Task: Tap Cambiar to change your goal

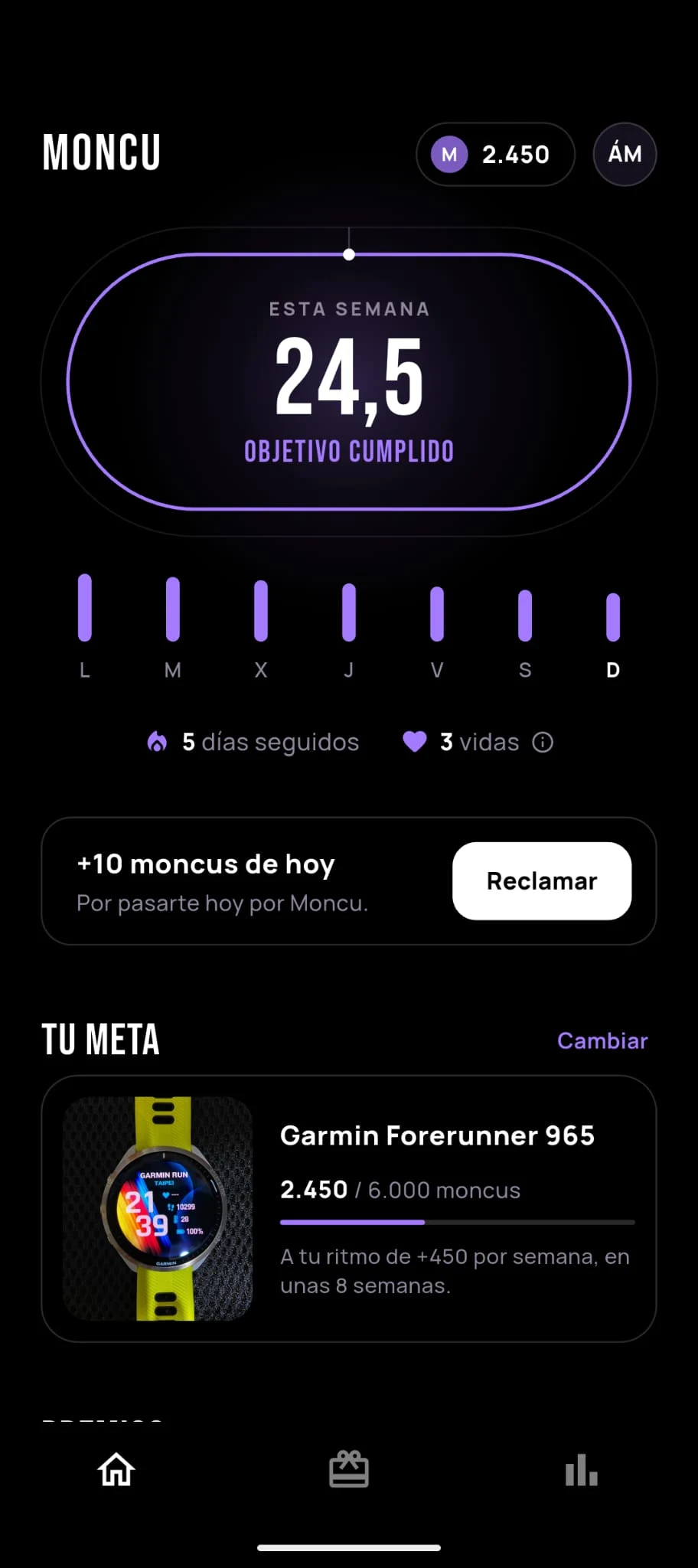Action: [x=602, y=1040]
